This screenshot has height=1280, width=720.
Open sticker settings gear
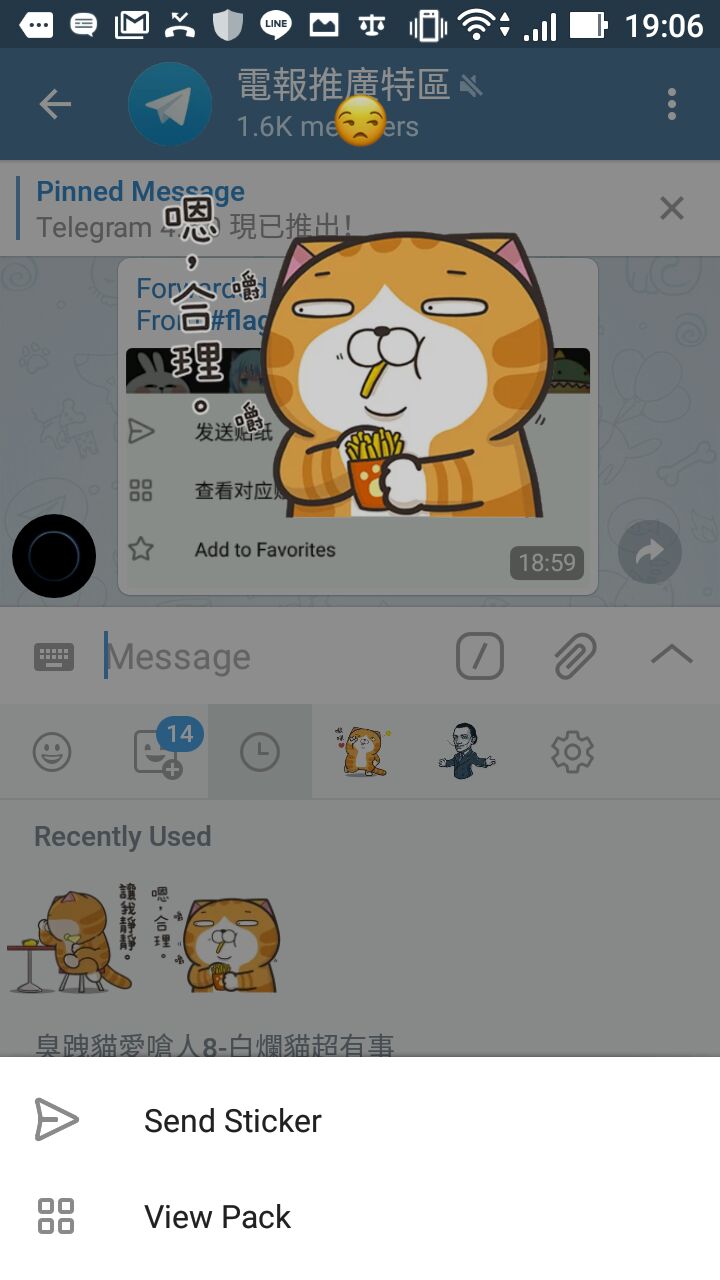572,752
